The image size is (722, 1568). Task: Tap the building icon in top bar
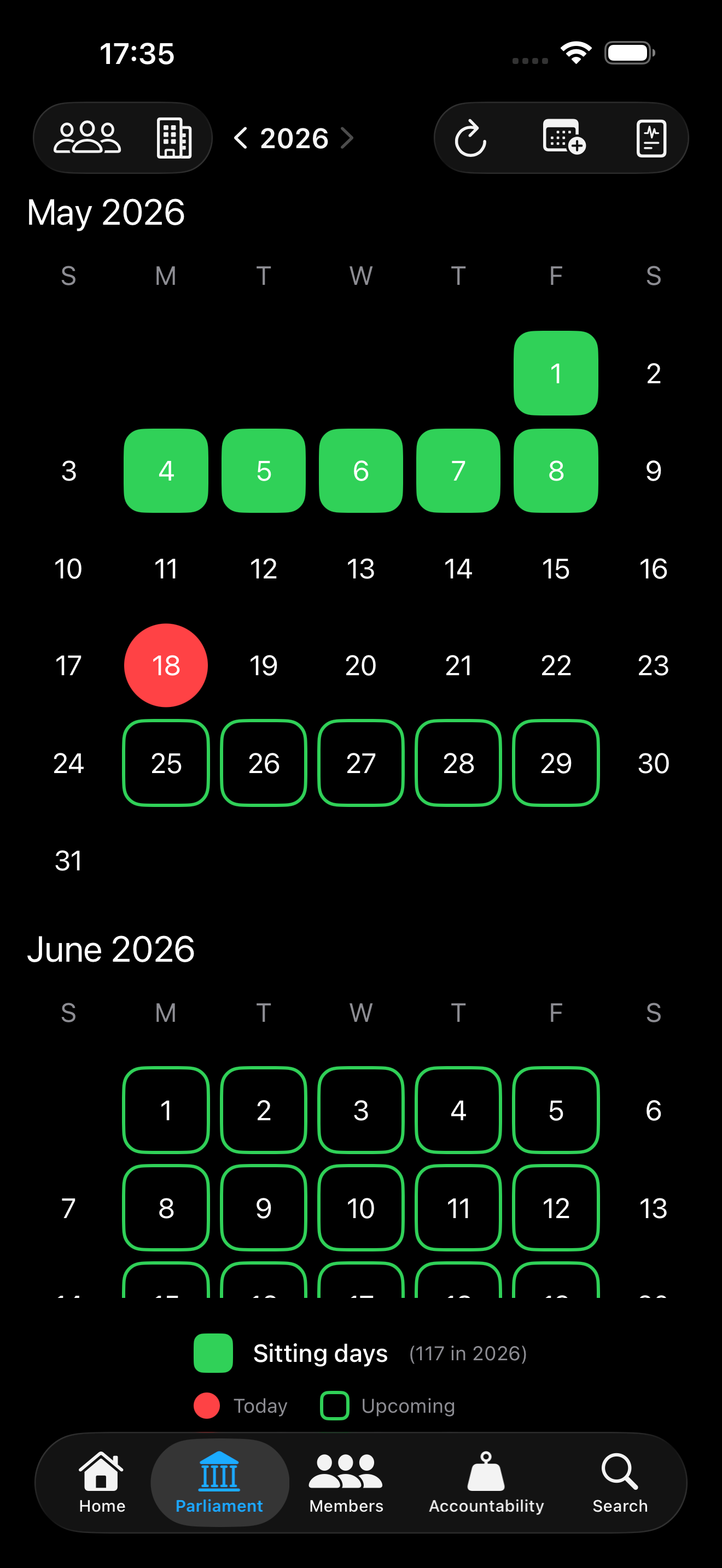pos(174,138)
